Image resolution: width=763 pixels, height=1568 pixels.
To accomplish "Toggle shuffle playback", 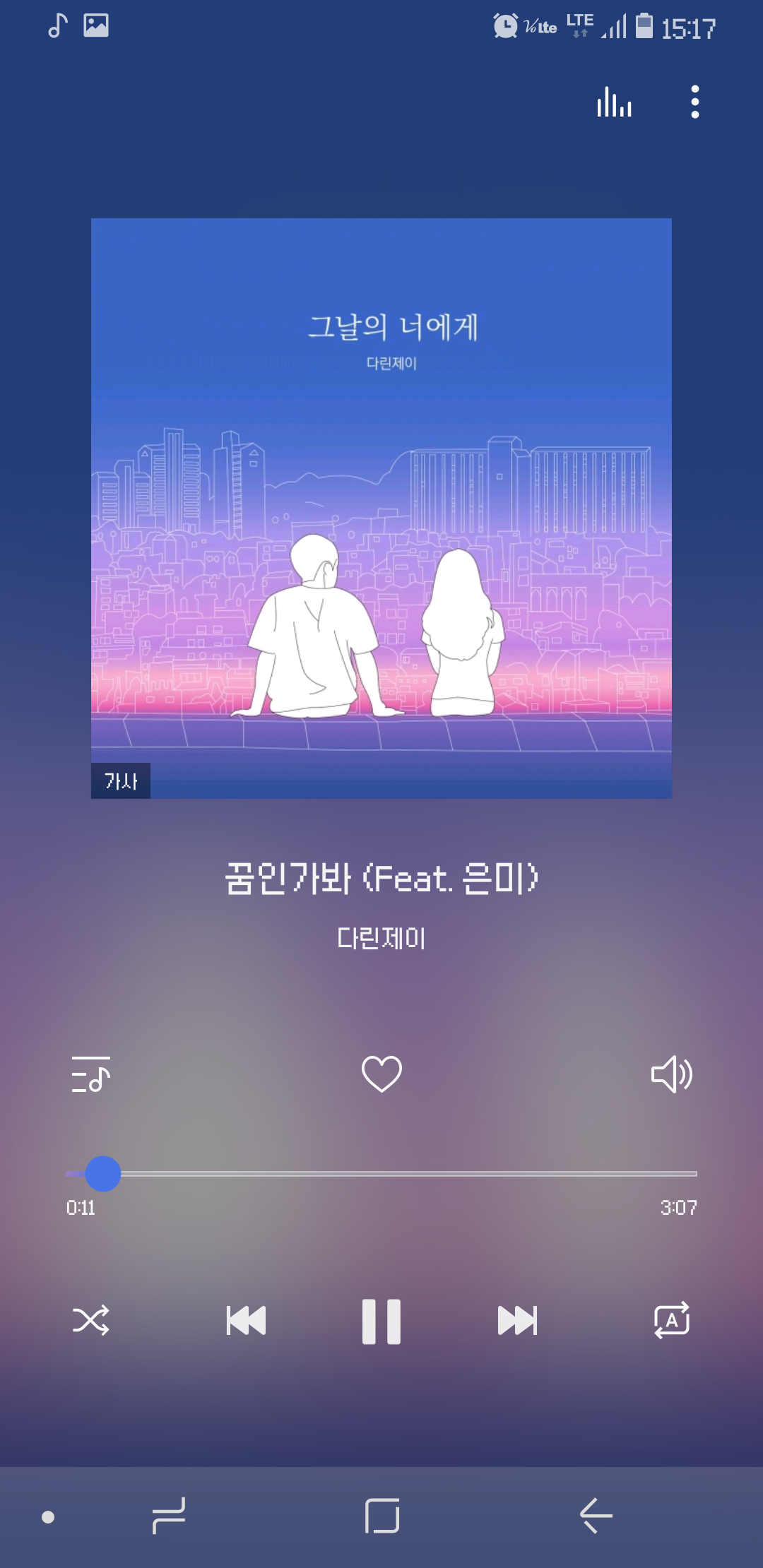I will pos(91,1320).
